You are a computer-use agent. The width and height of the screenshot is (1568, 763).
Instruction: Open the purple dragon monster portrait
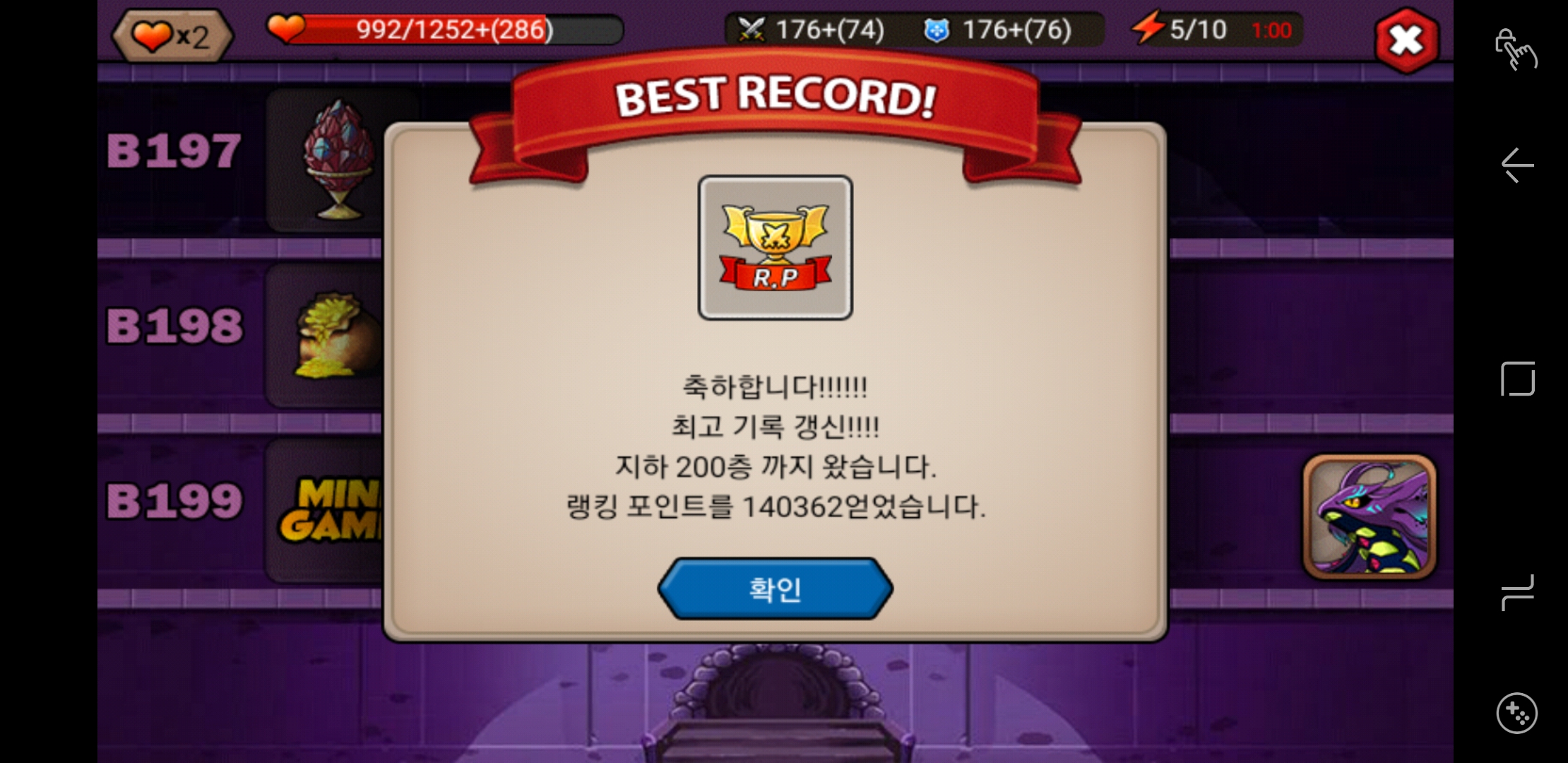[1369, 516]
